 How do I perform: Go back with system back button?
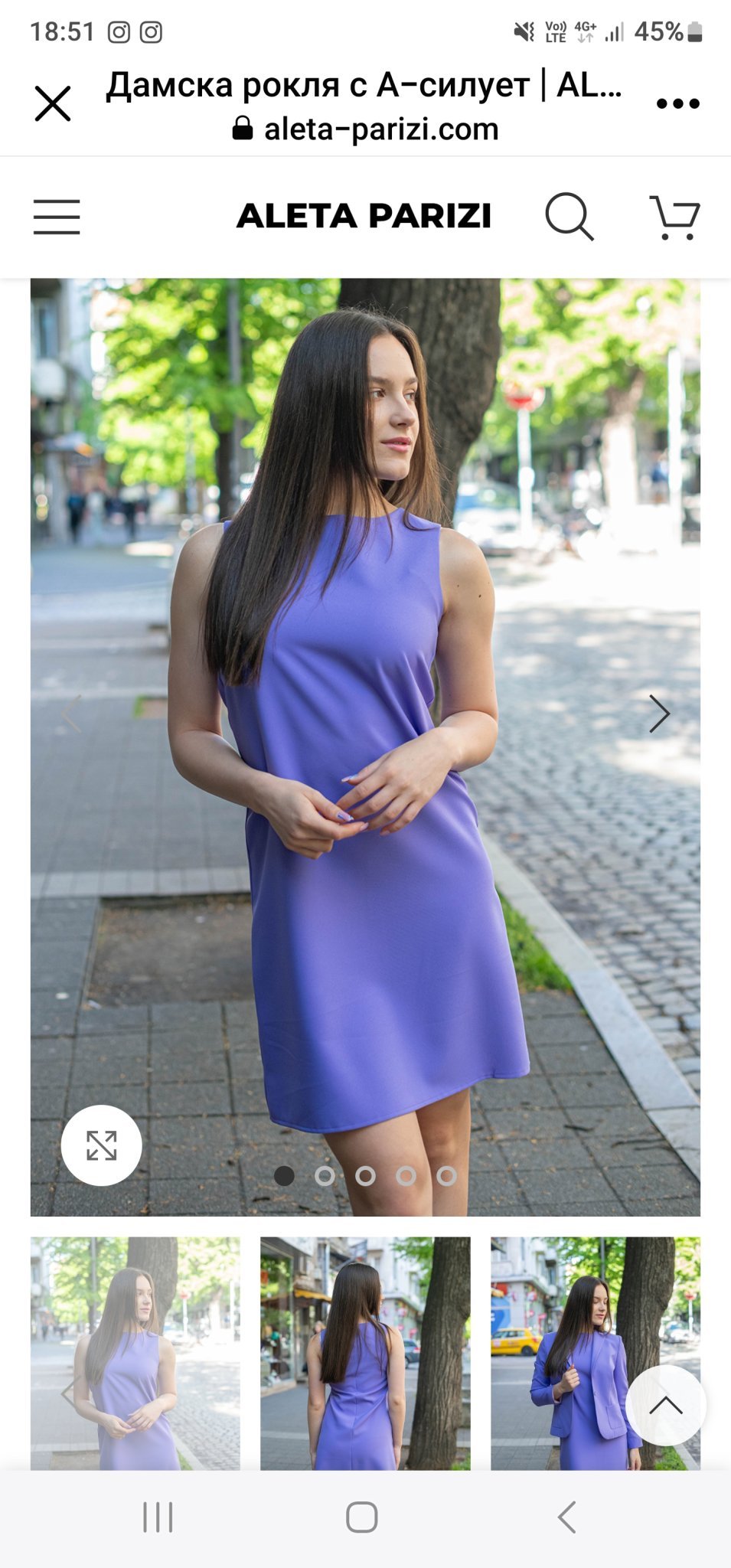[x=566, y=1517]
